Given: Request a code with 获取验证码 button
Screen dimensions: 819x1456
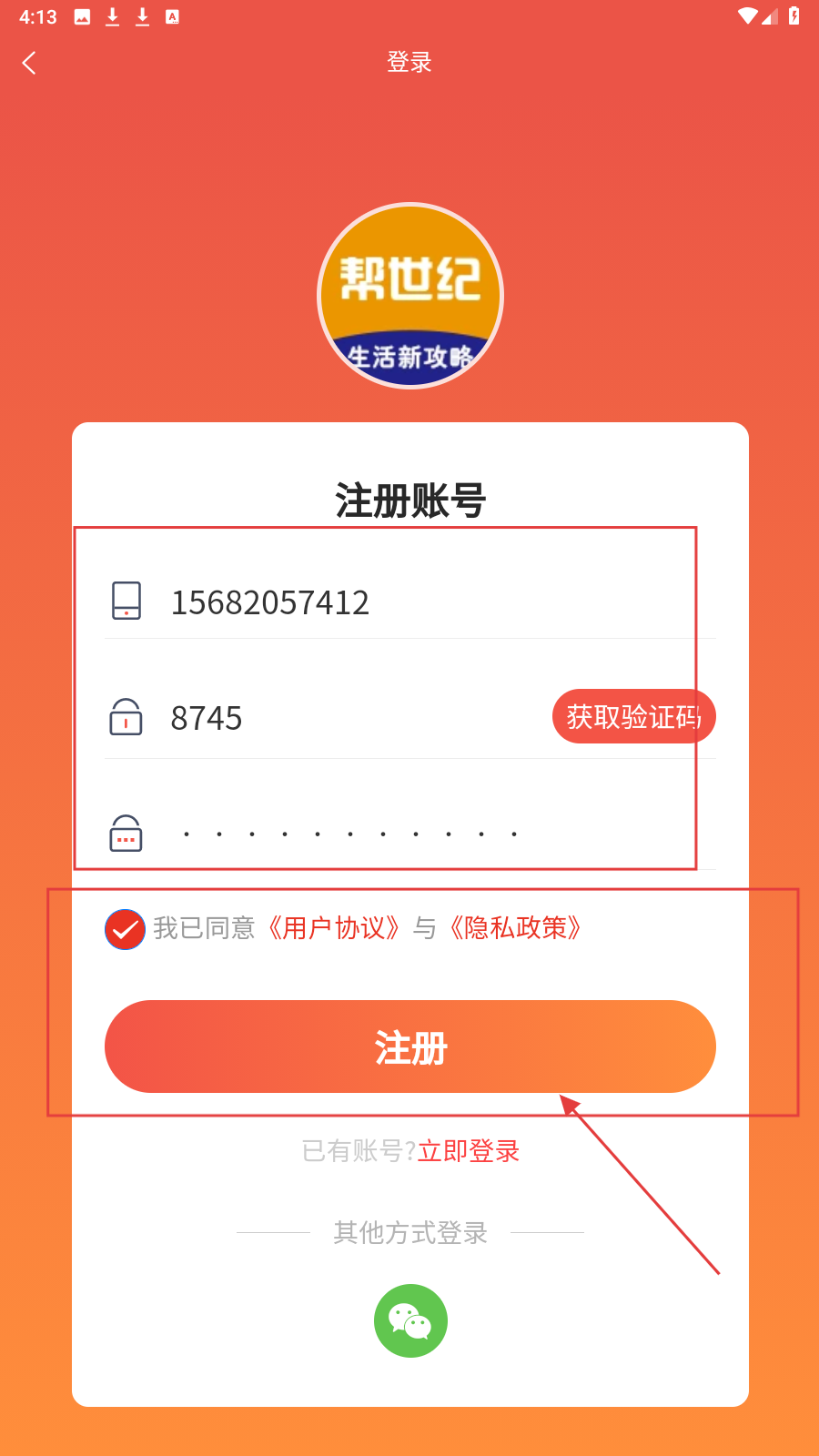Looking at the screenshot, I should click(633, 717).
